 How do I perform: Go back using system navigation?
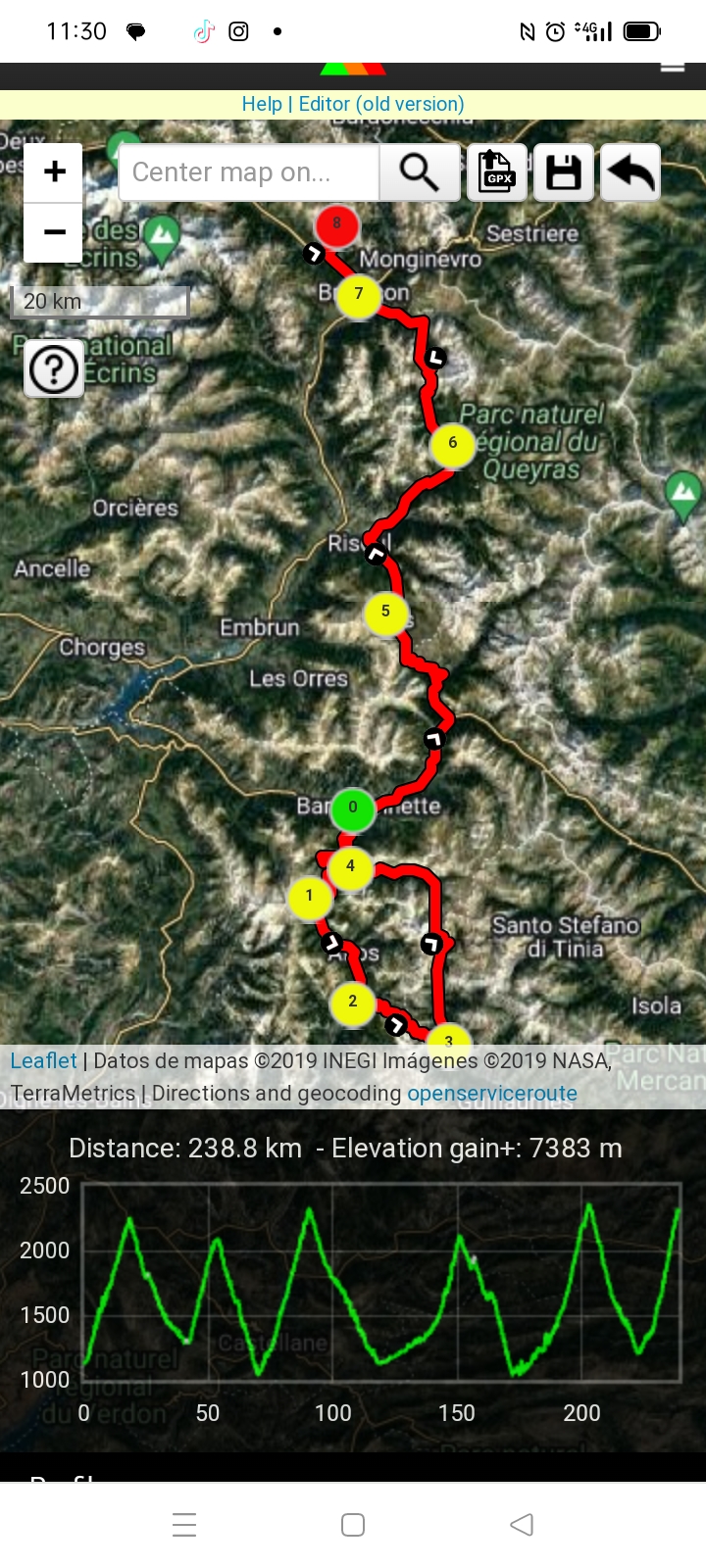(x=522, y=1525)
